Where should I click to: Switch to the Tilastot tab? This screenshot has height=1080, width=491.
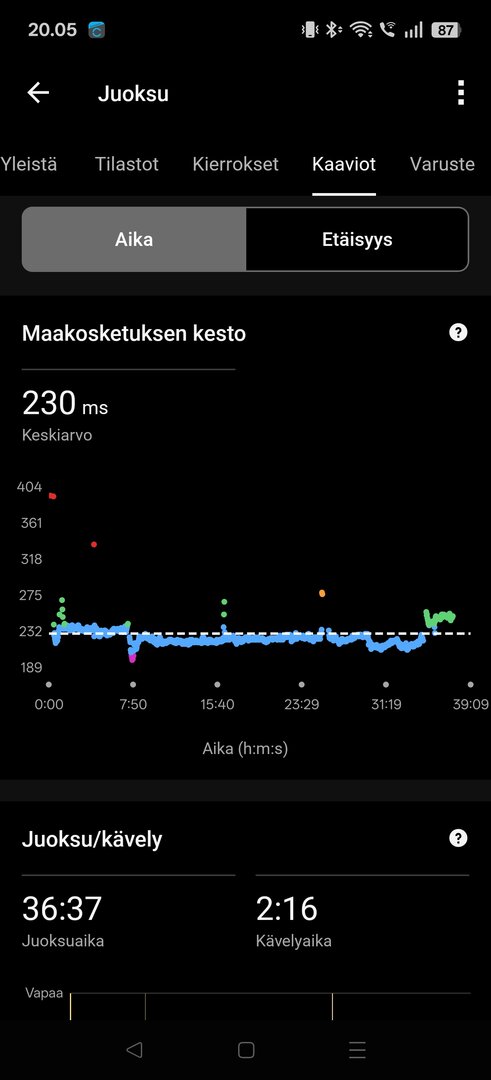(127, 164)
